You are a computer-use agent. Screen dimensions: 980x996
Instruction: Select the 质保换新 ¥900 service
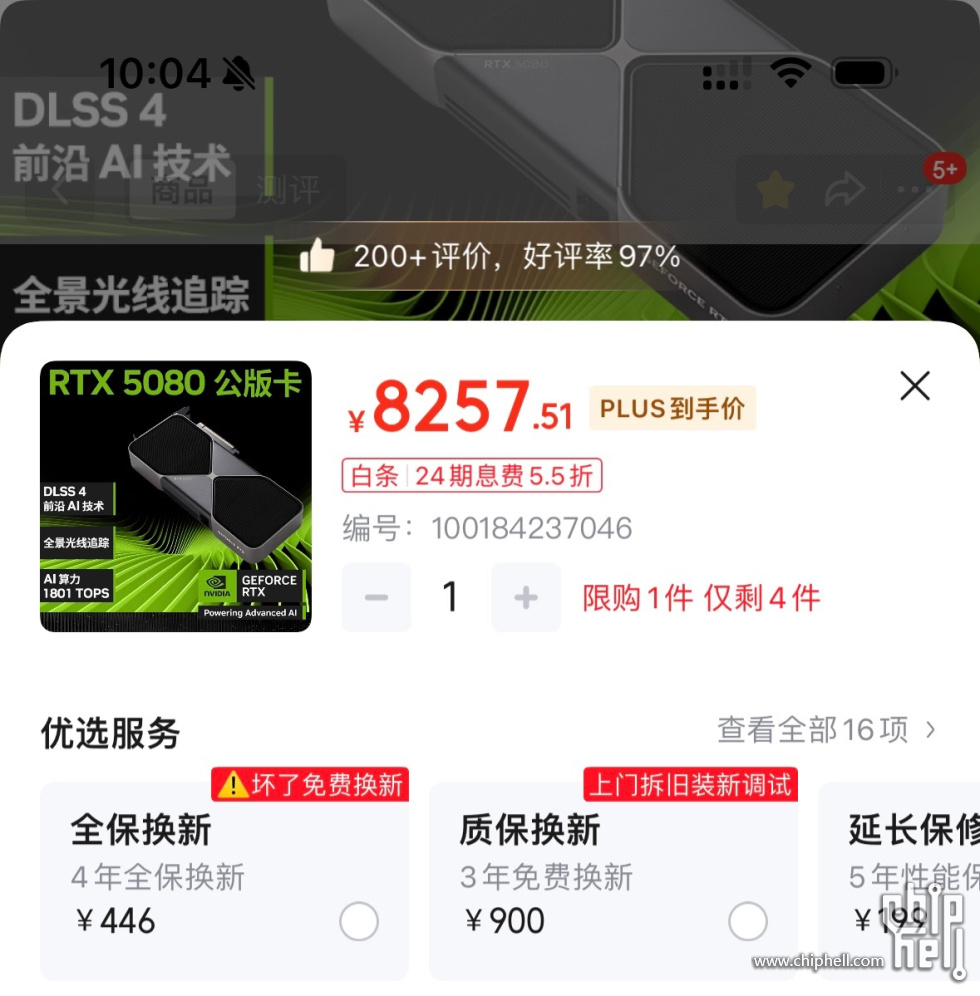pos(747,921)
